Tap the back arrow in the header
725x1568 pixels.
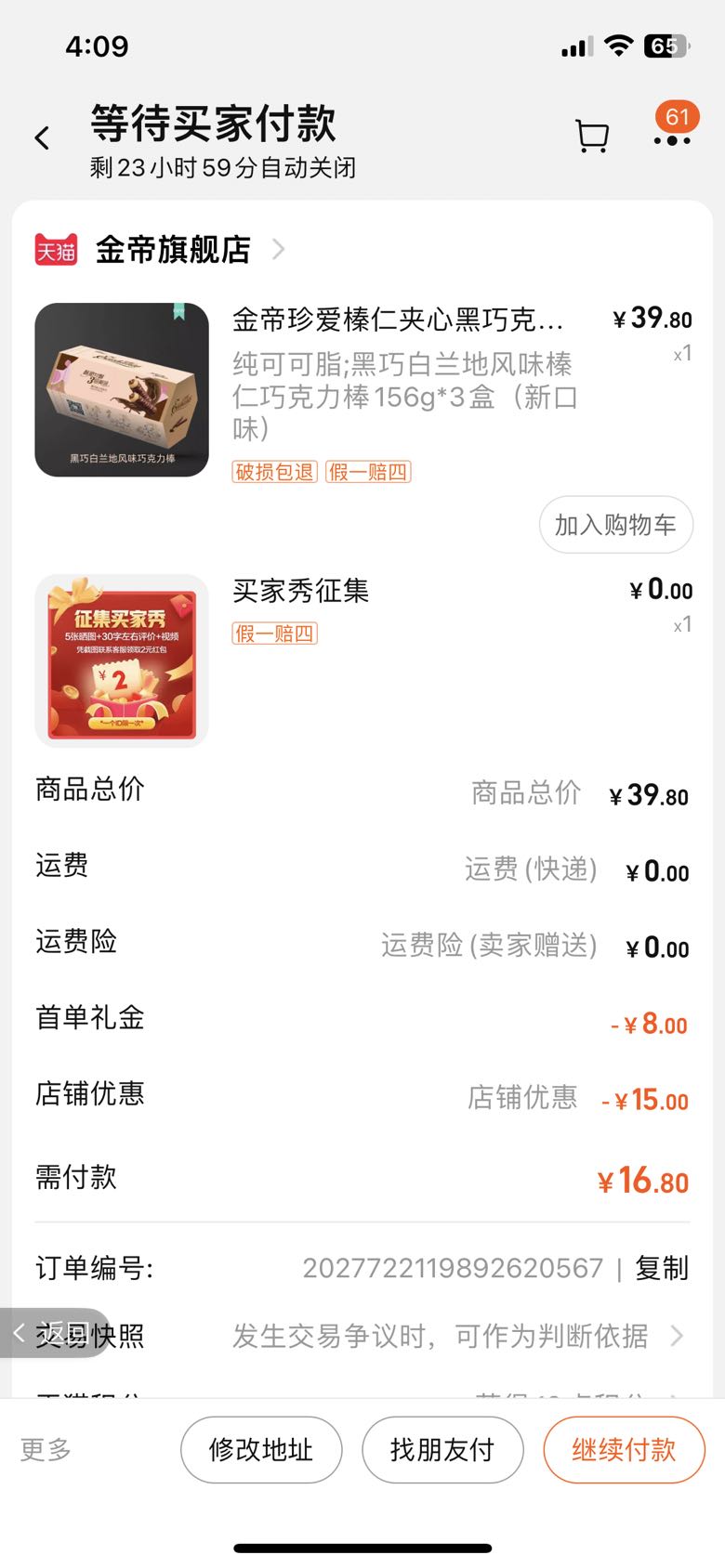tap(41, 137)
